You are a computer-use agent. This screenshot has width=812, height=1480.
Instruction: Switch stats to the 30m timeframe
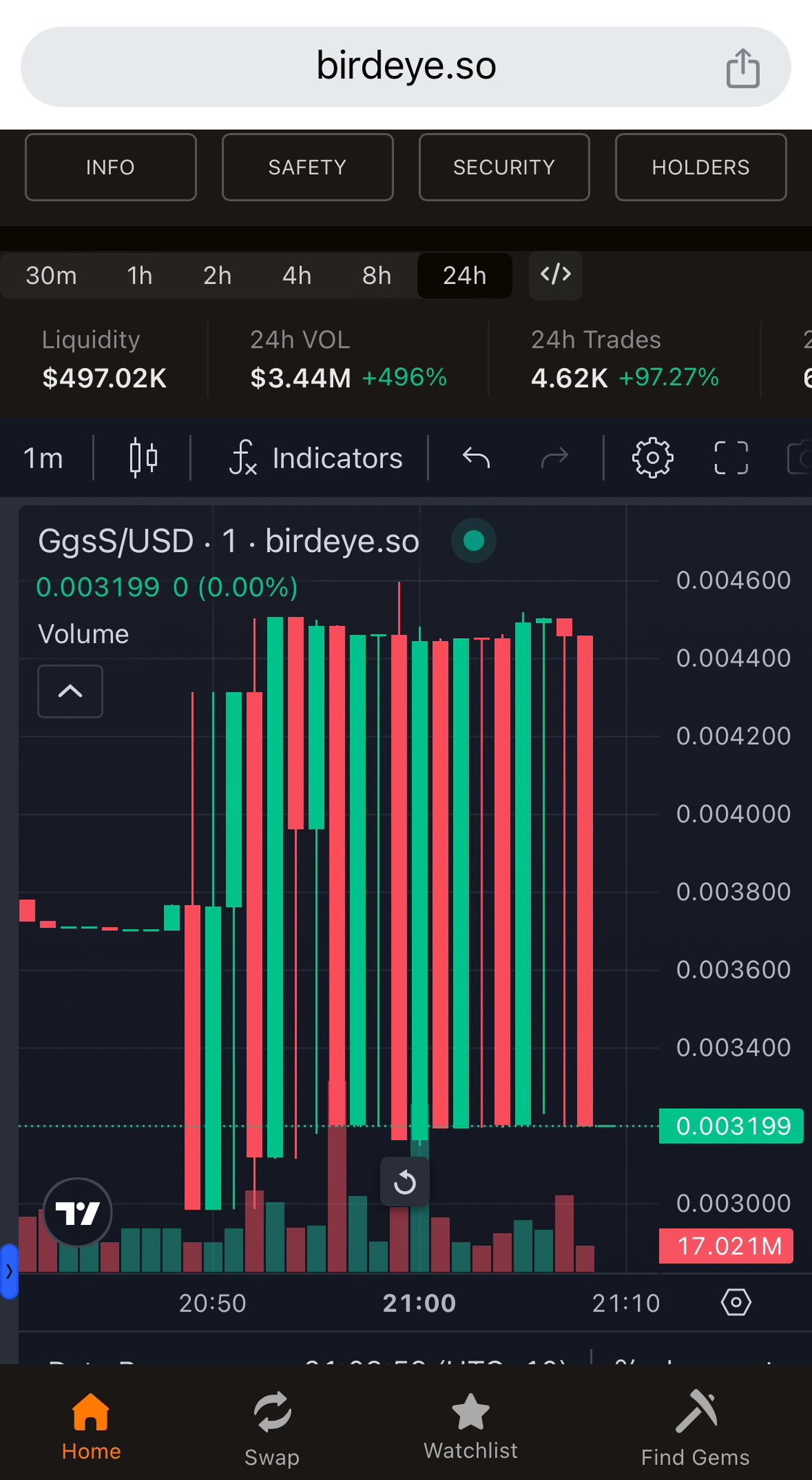[x=51, y=275]
